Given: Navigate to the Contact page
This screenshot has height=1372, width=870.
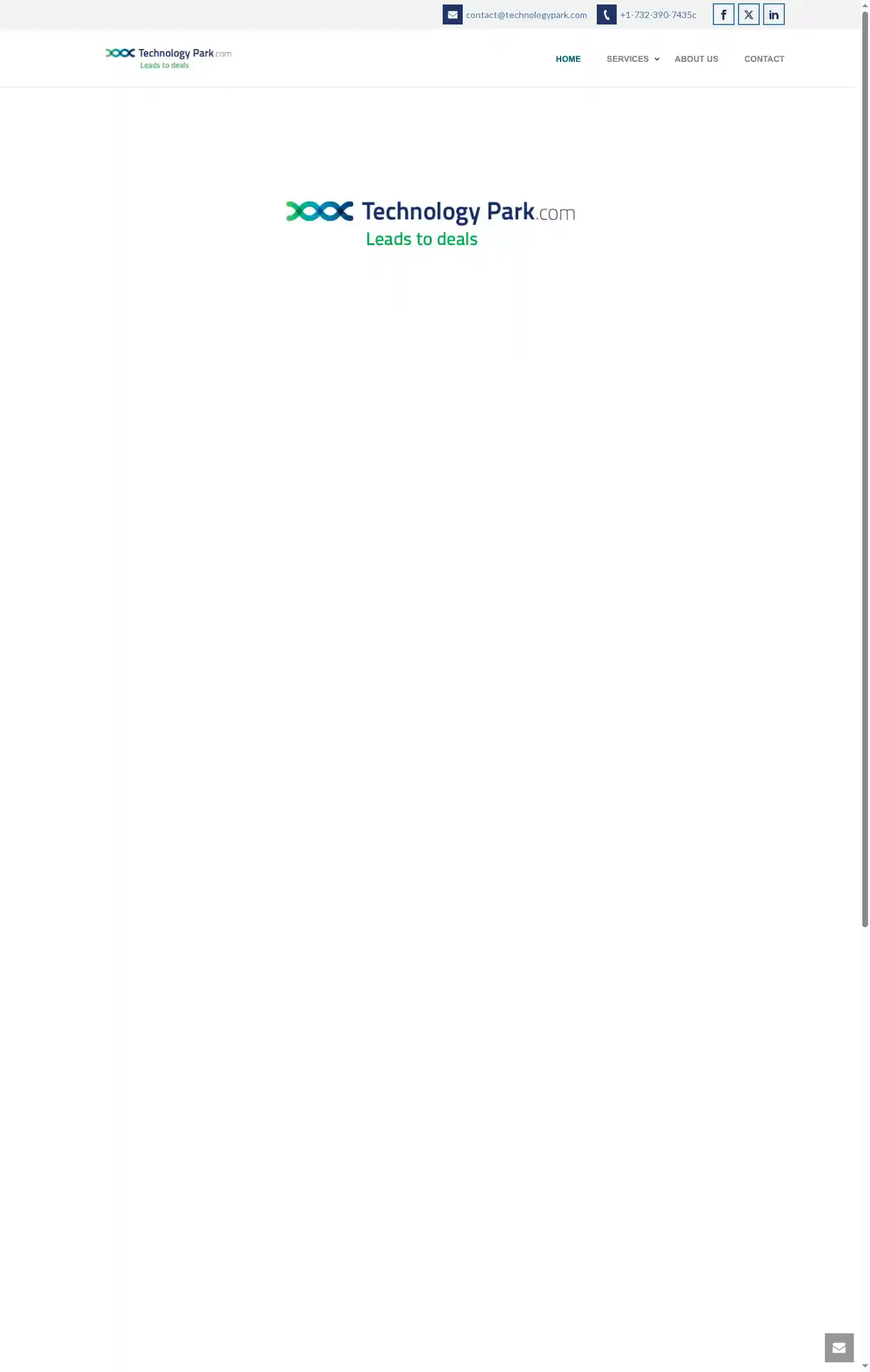Looking at the screenshot, I should point(764,59).
